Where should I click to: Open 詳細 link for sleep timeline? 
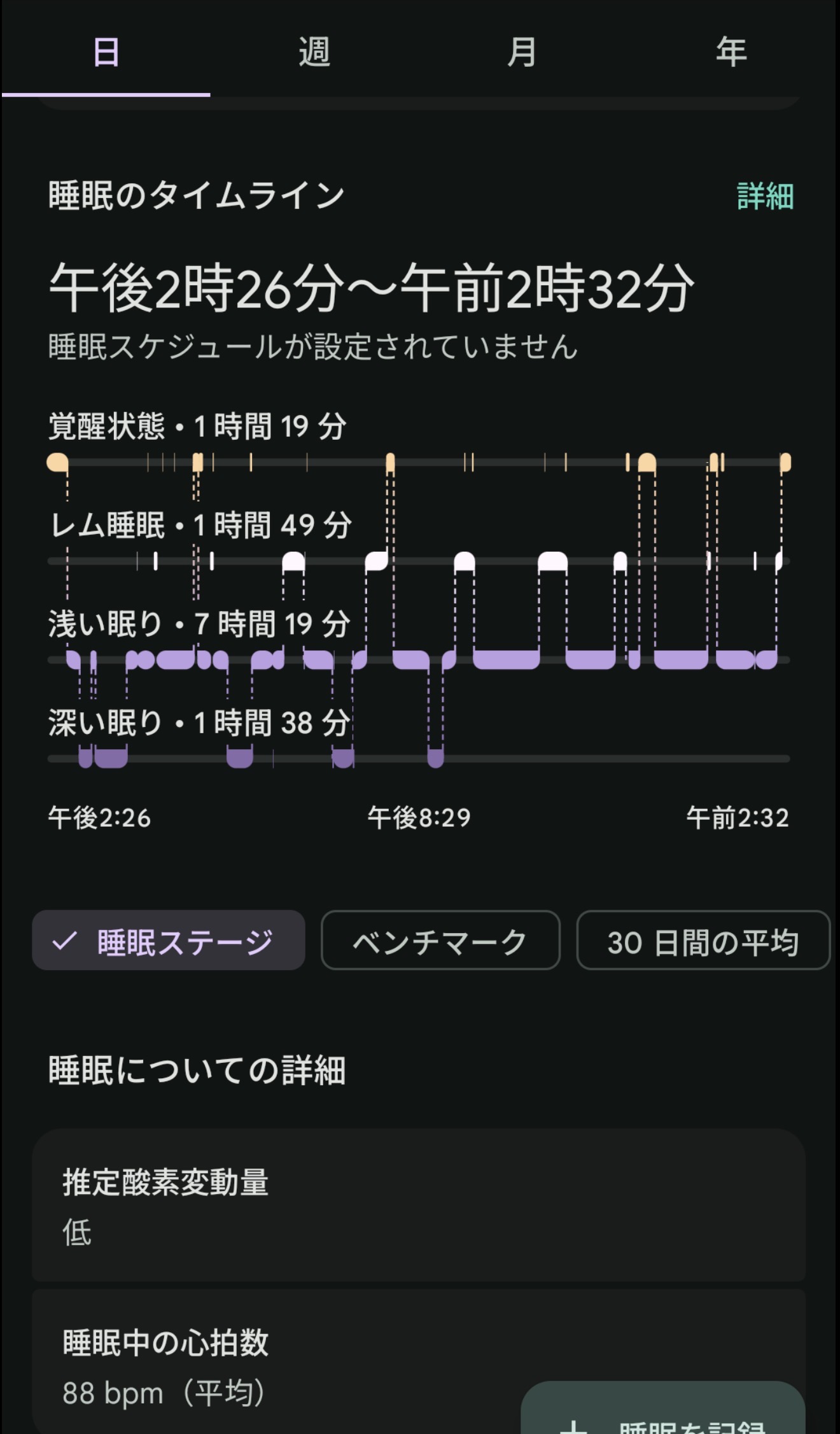(x=765, y=196)
